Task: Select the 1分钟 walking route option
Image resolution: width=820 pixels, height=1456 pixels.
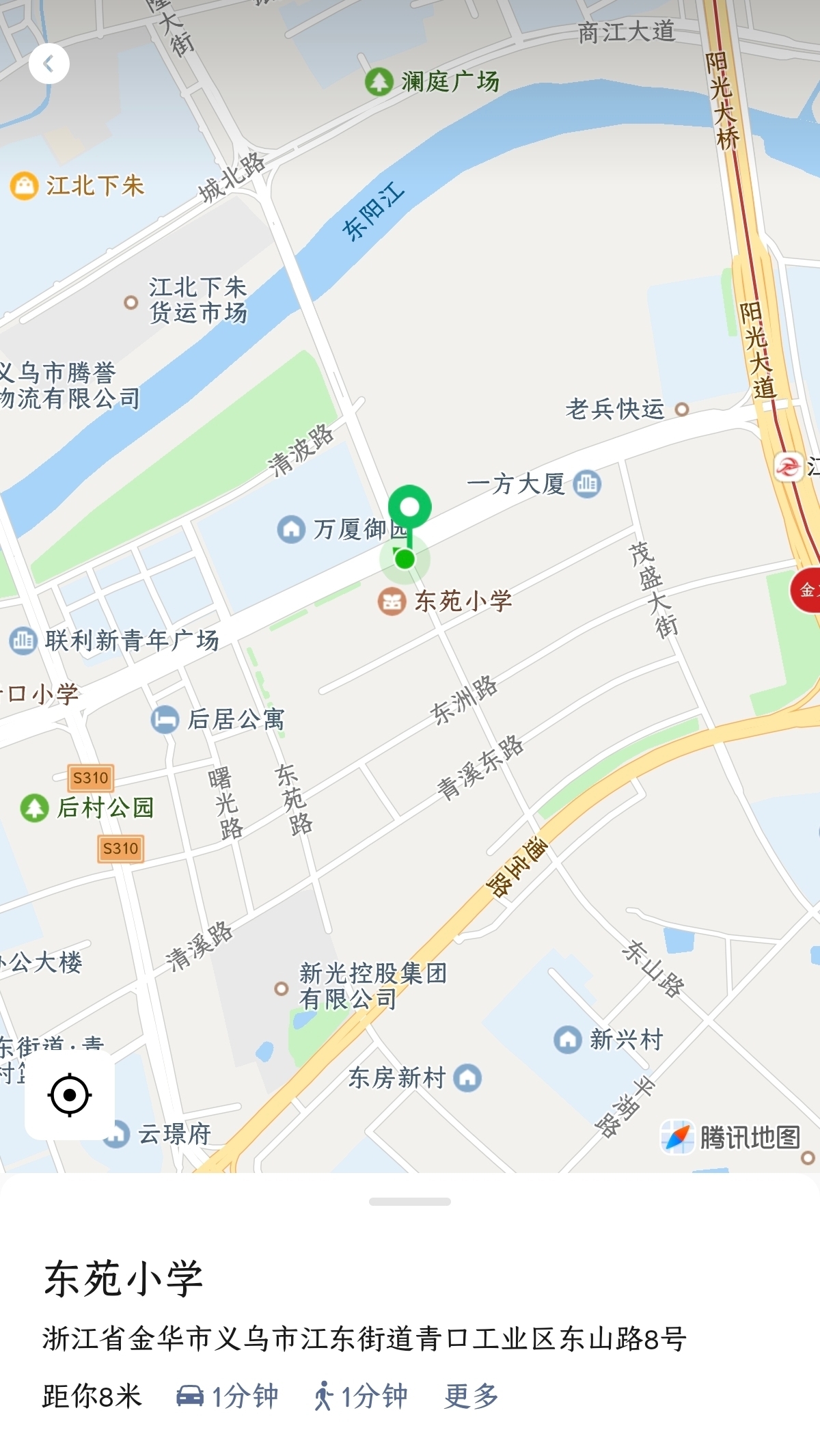Action: click(360, 1396)
